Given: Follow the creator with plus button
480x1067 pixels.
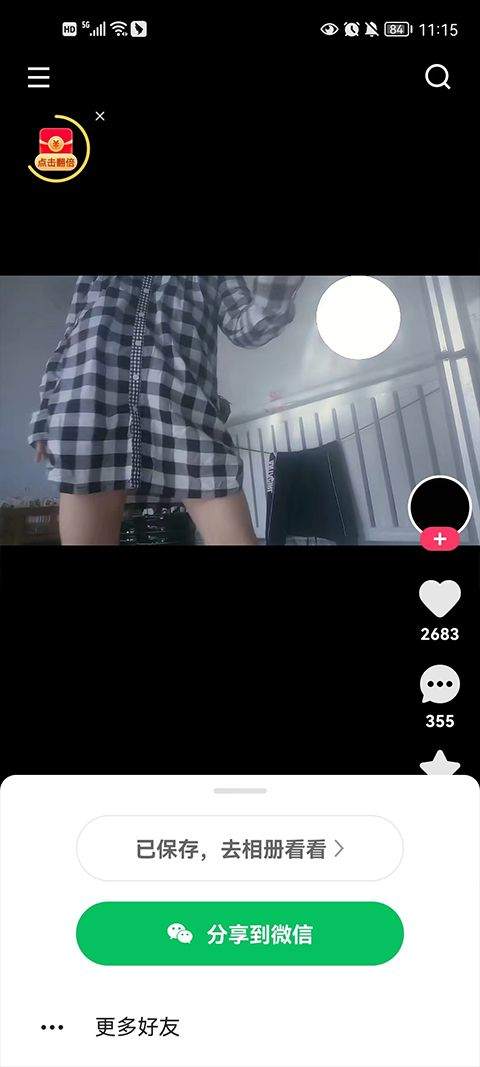Looking at the screenshot, I should point(440,539).
